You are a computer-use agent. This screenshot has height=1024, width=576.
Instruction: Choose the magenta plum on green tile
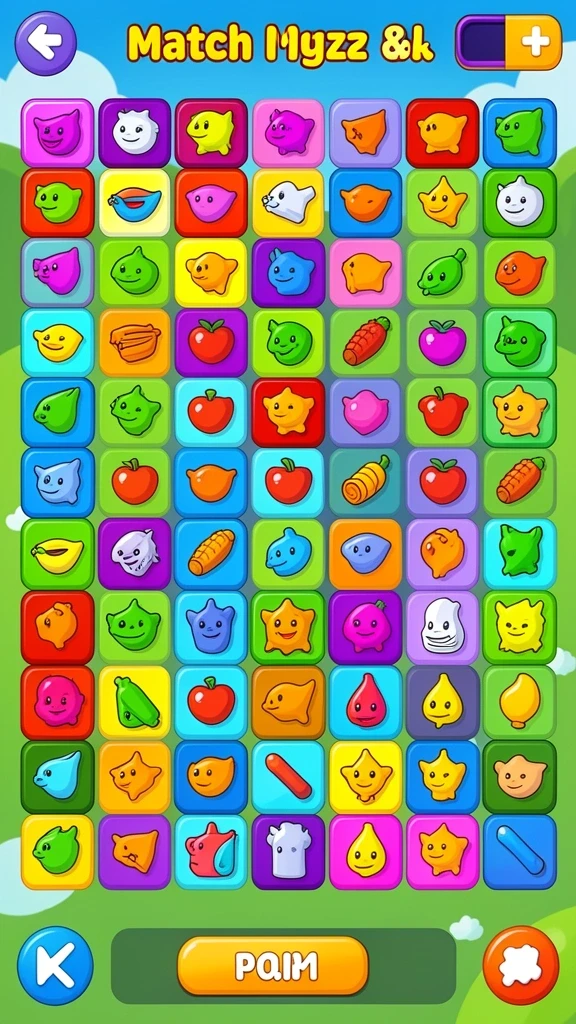click(443, 342)
